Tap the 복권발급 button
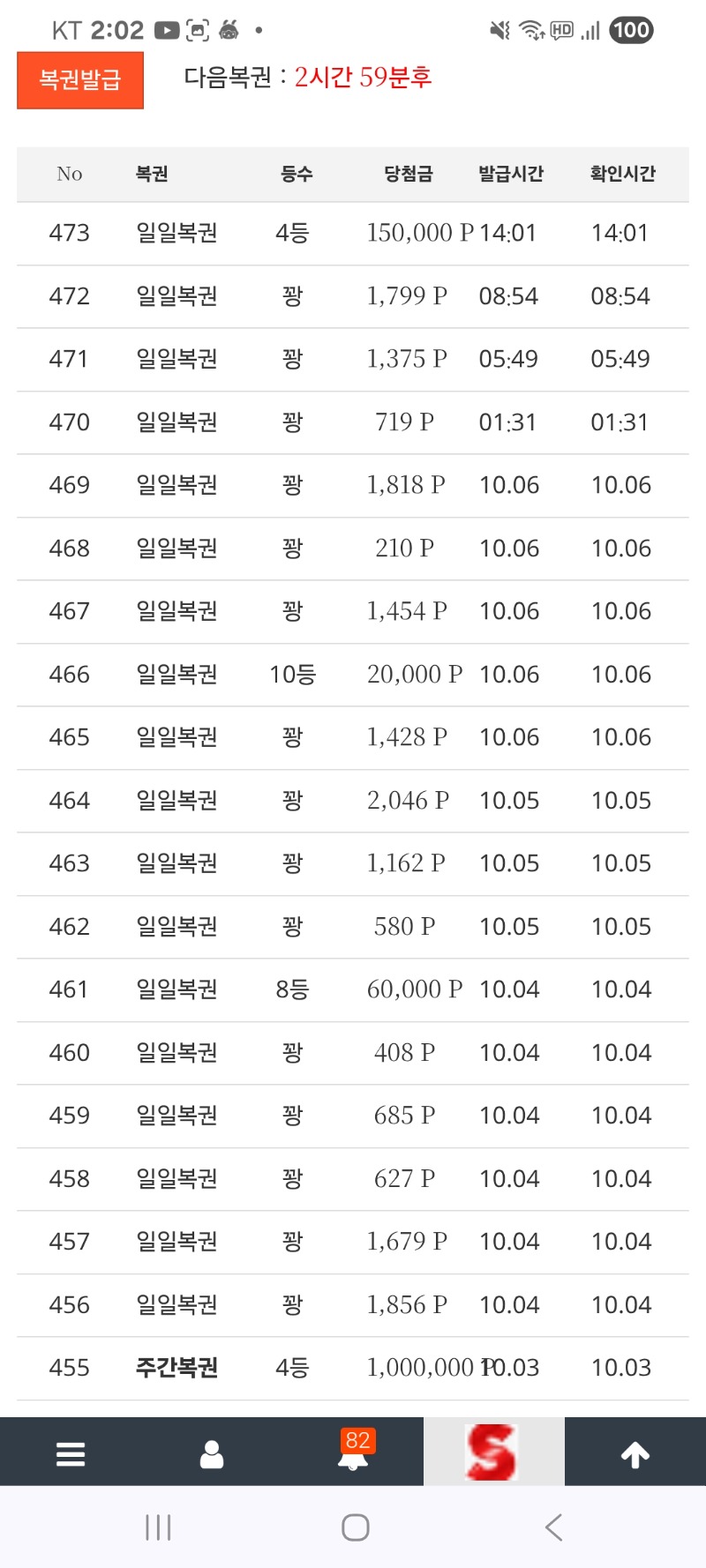706x1568 pixels. click(x=80, y=80)
